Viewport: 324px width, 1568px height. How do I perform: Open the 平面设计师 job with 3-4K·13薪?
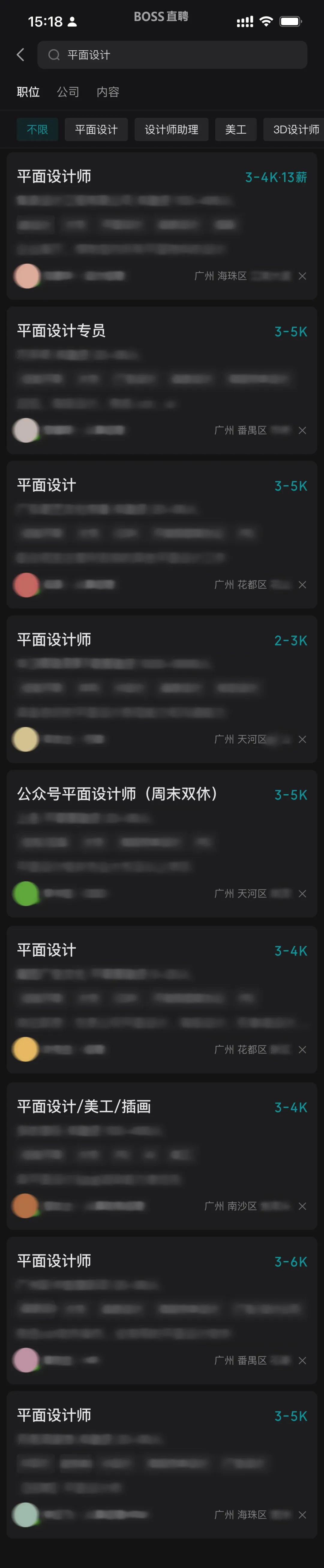pyautogui.click(x=54, y=176)
